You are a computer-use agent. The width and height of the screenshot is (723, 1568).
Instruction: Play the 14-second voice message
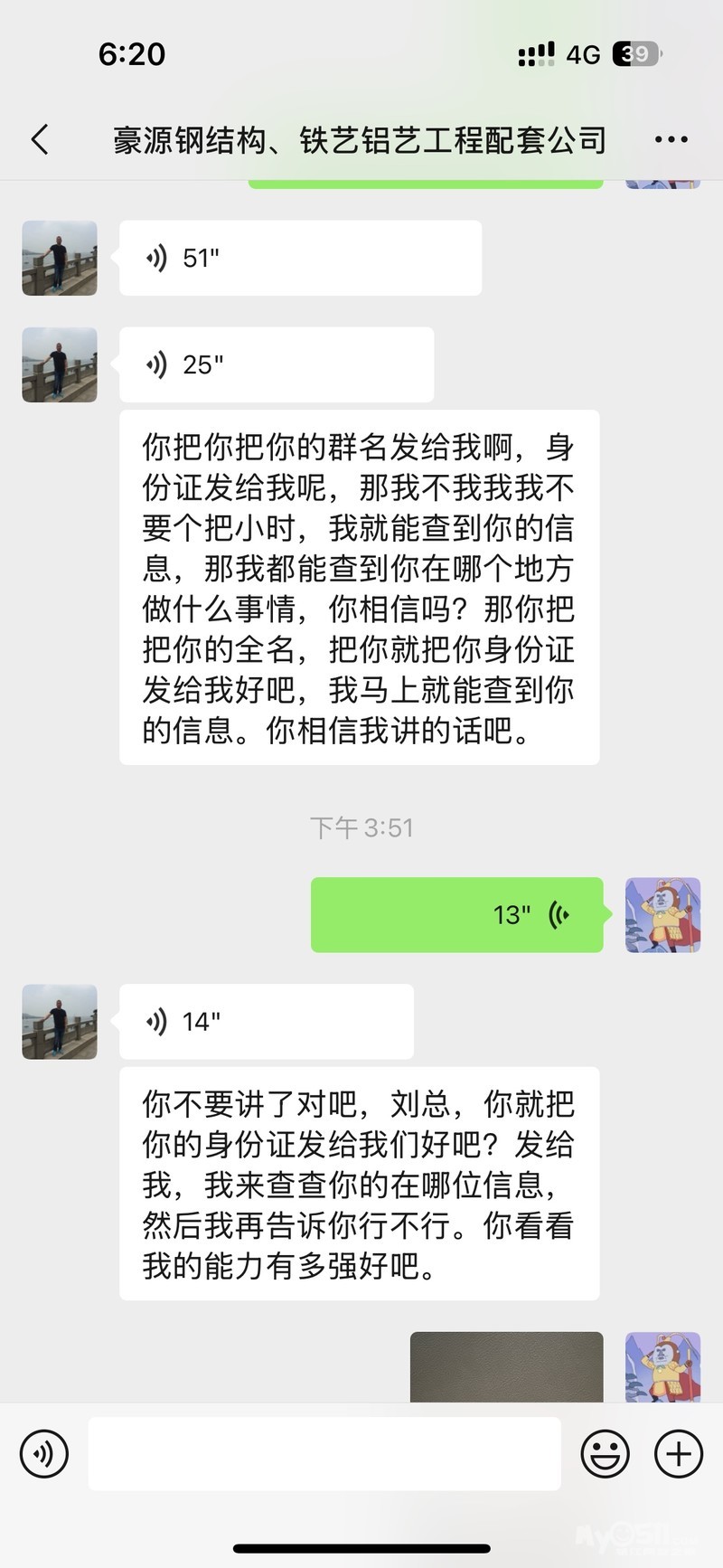(266, 1022)
